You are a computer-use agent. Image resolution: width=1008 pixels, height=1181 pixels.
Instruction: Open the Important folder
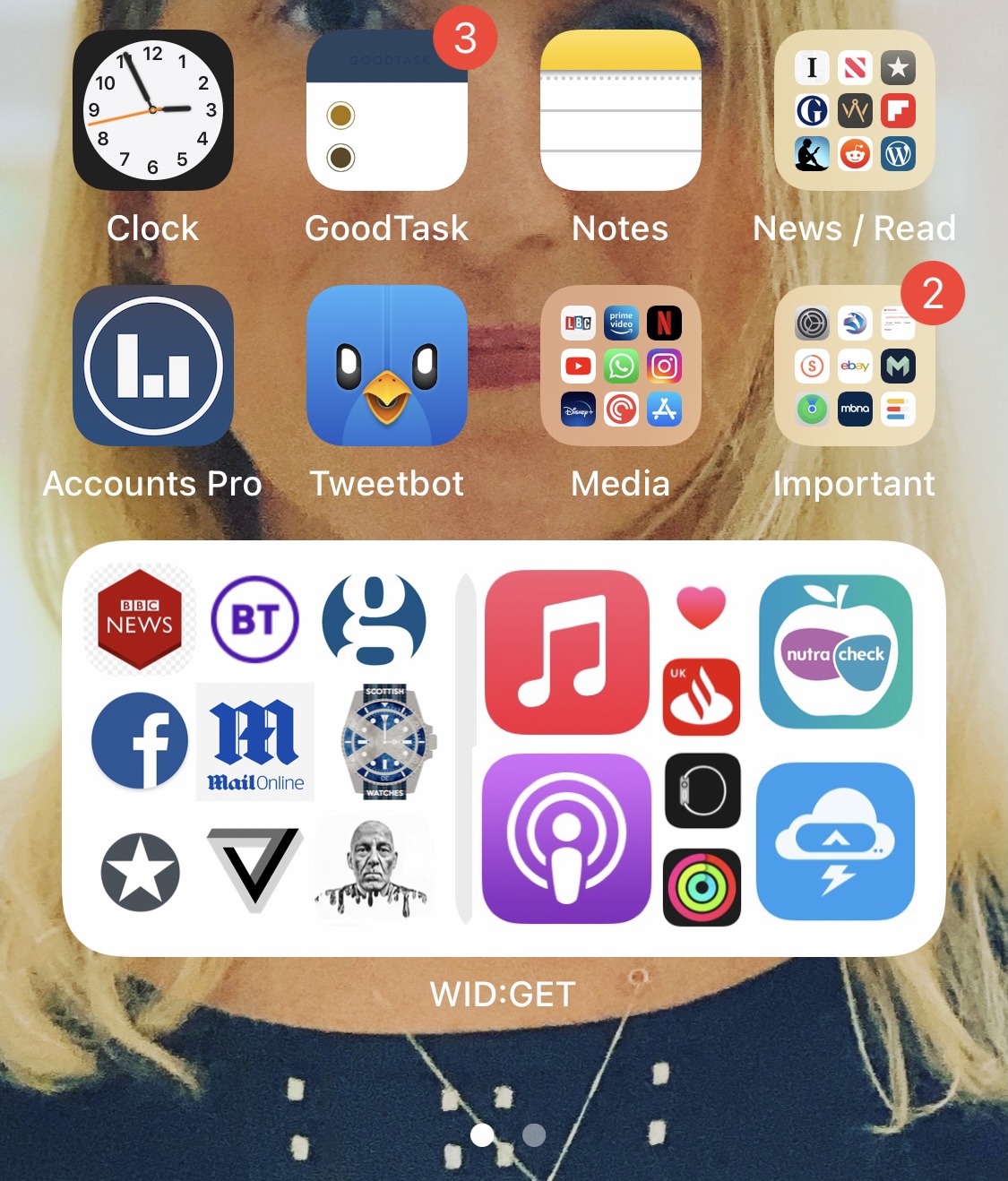pyautogui.click(x=854, y=366)
